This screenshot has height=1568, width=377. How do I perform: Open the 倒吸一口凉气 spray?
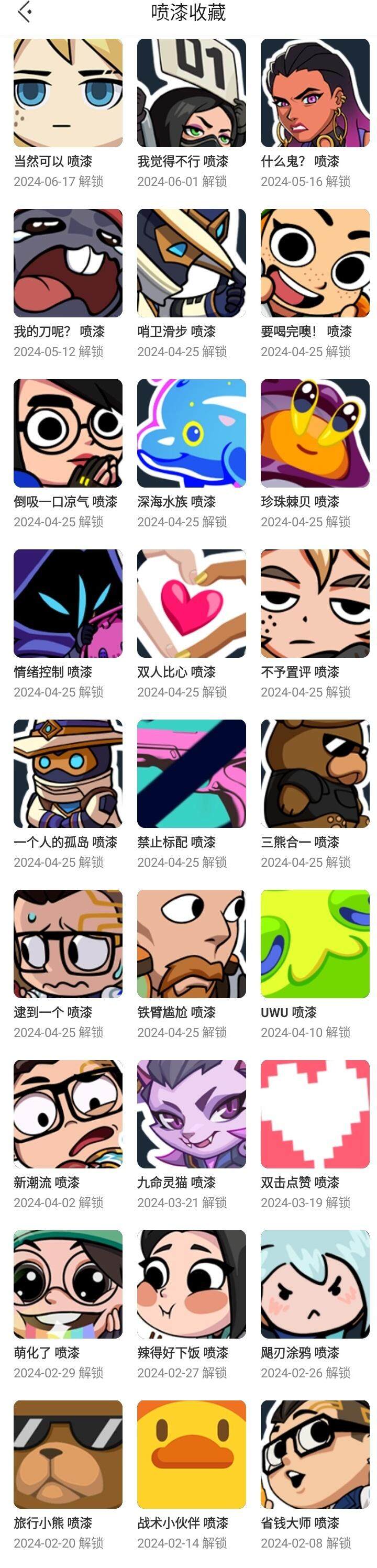click(x=68, y=434)
